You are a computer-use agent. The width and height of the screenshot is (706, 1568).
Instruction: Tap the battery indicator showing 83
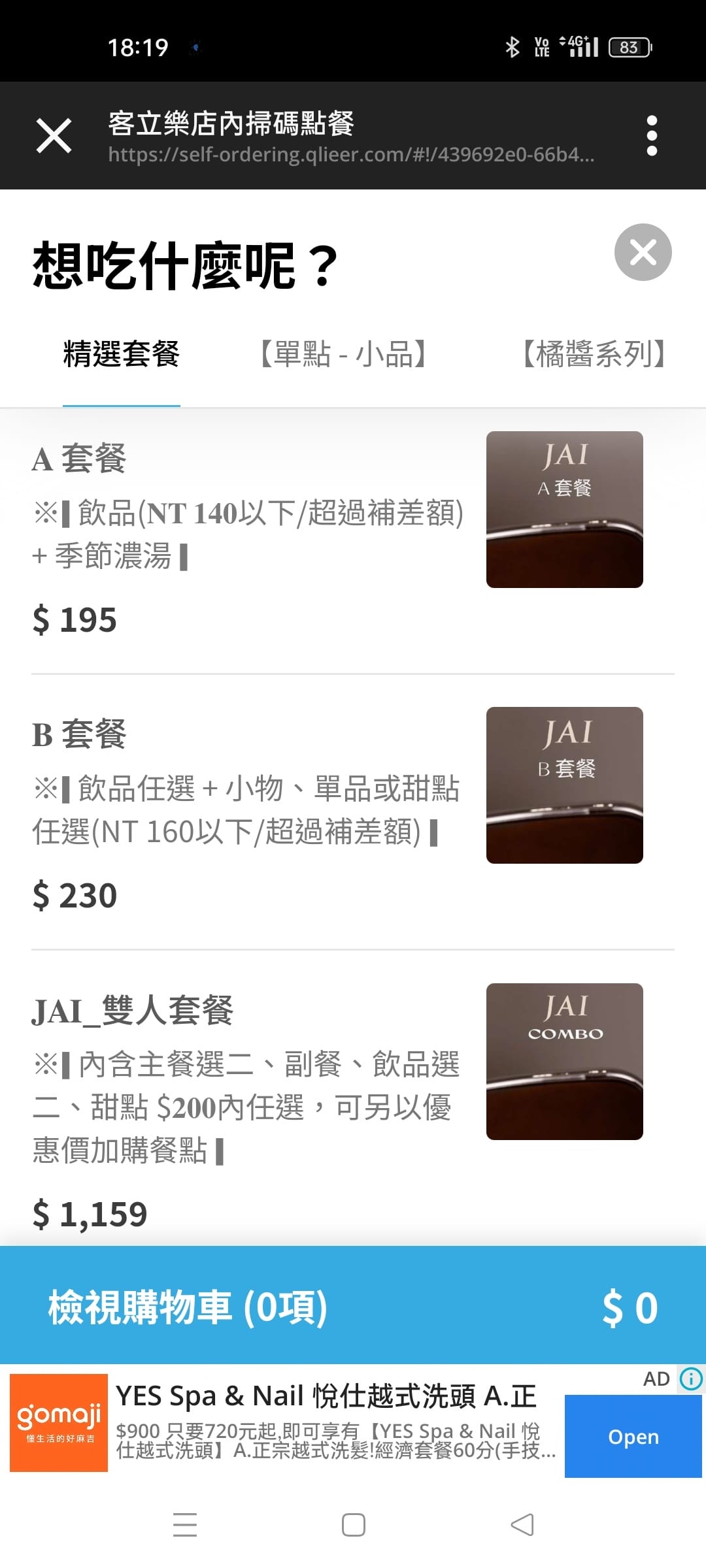(628, 46)
